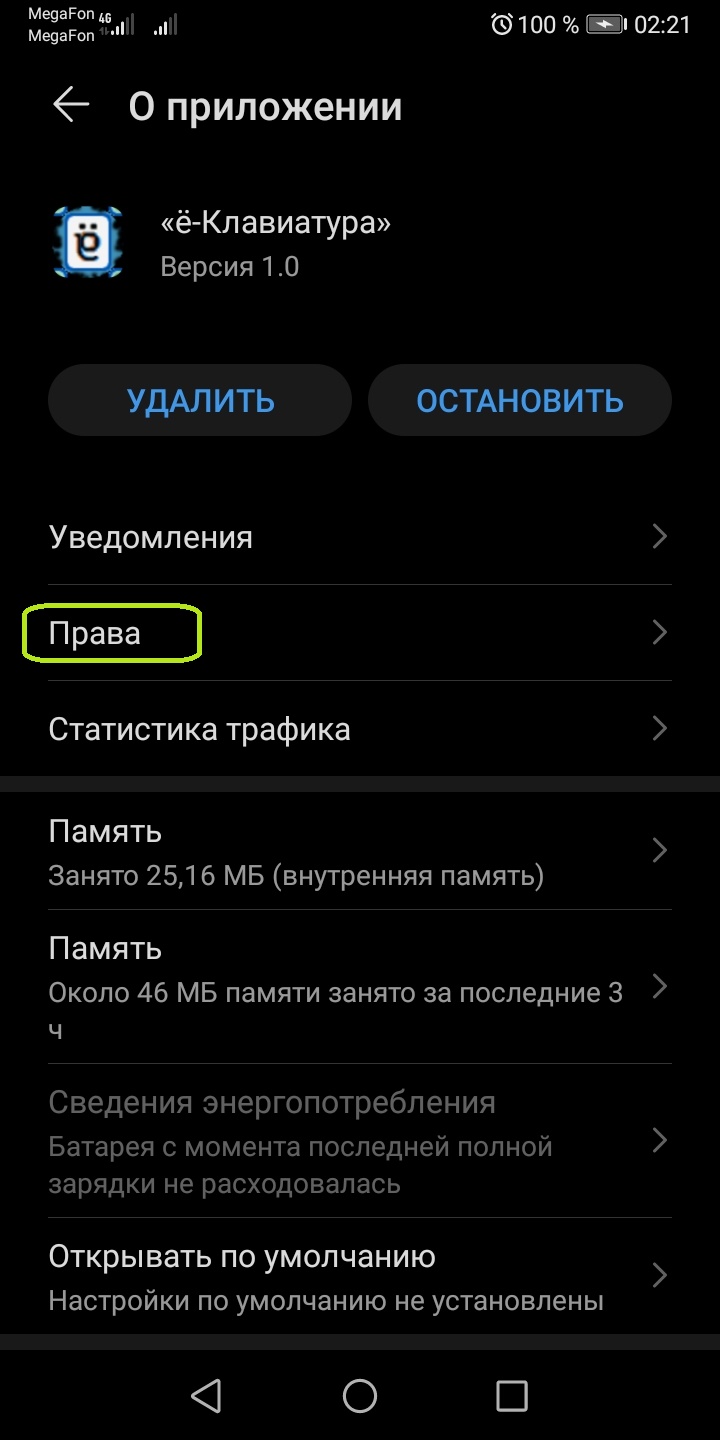Tap the system home button

click(360, 1396)
